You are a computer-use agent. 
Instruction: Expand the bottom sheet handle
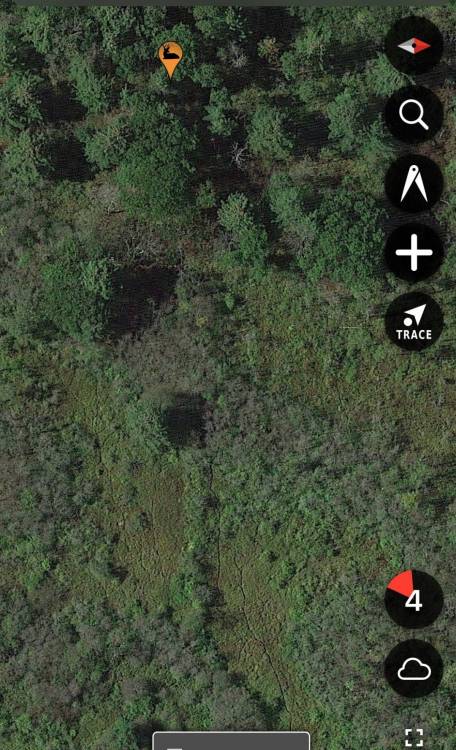(231, 741)
